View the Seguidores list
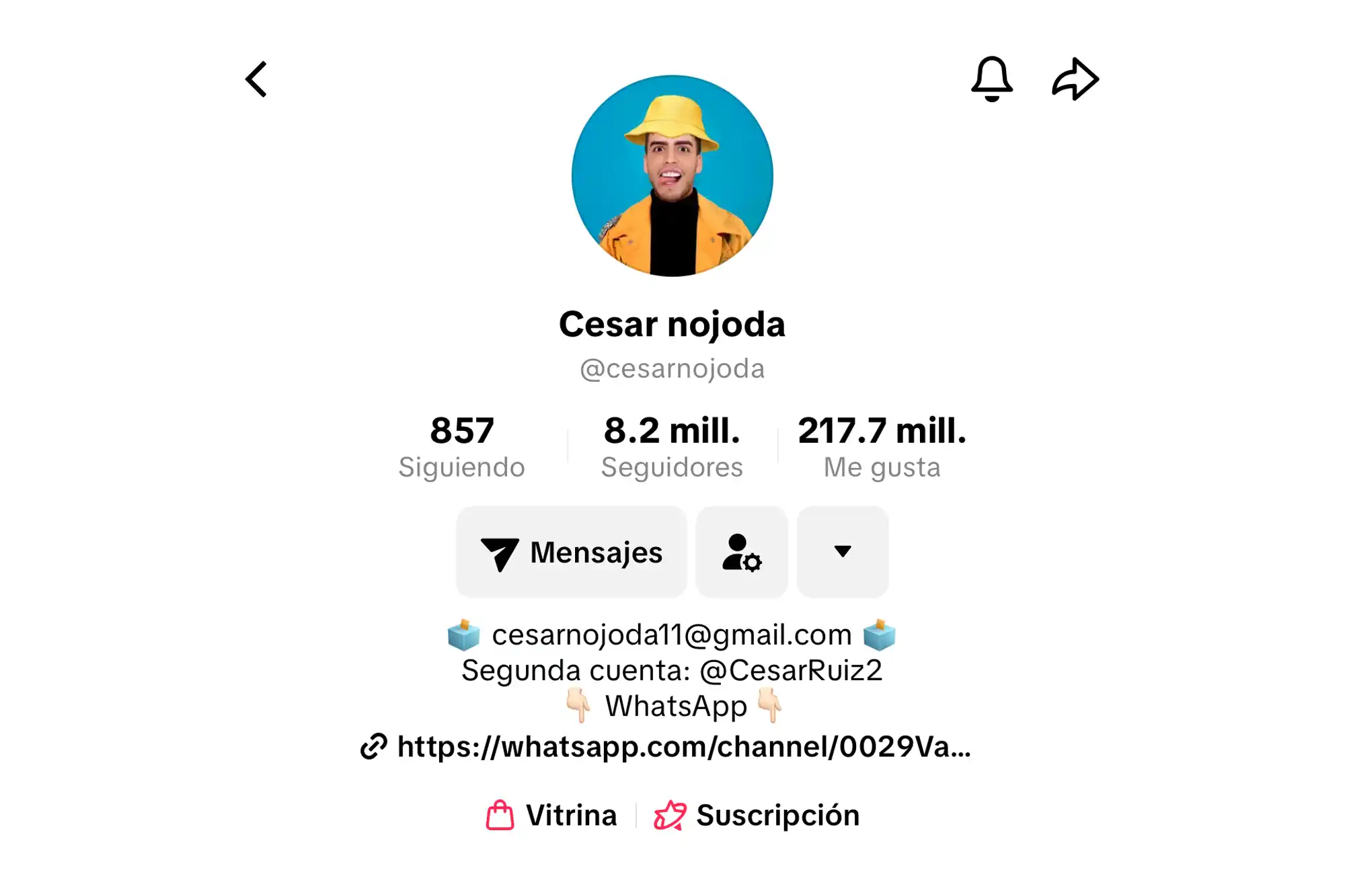The height and width of the screenshot is (896, 1345). pyautogui.click(x=672, y=447)
